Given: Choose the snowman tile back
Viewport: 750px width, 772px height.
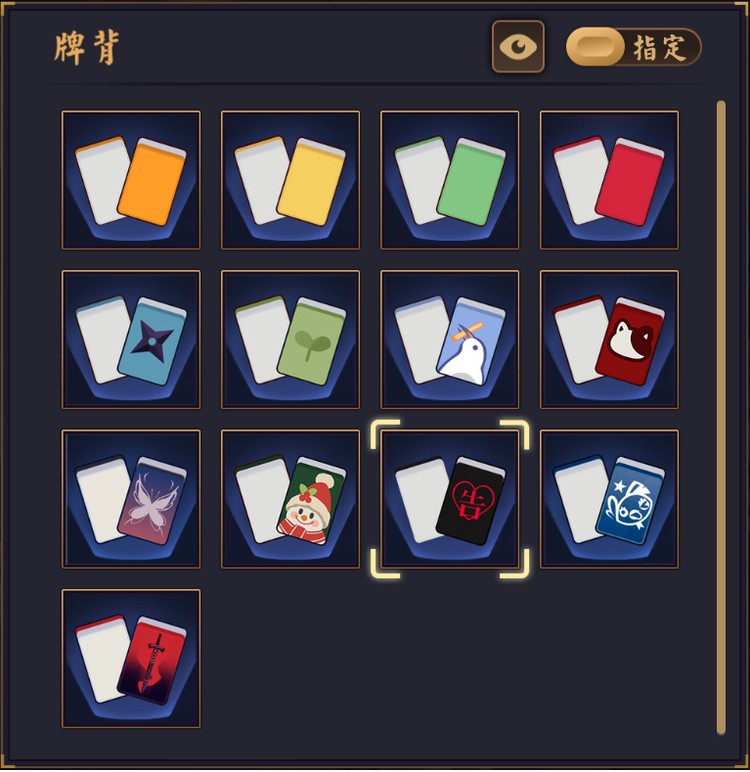Looking at the screenshot, I should [x=290, y=499].
